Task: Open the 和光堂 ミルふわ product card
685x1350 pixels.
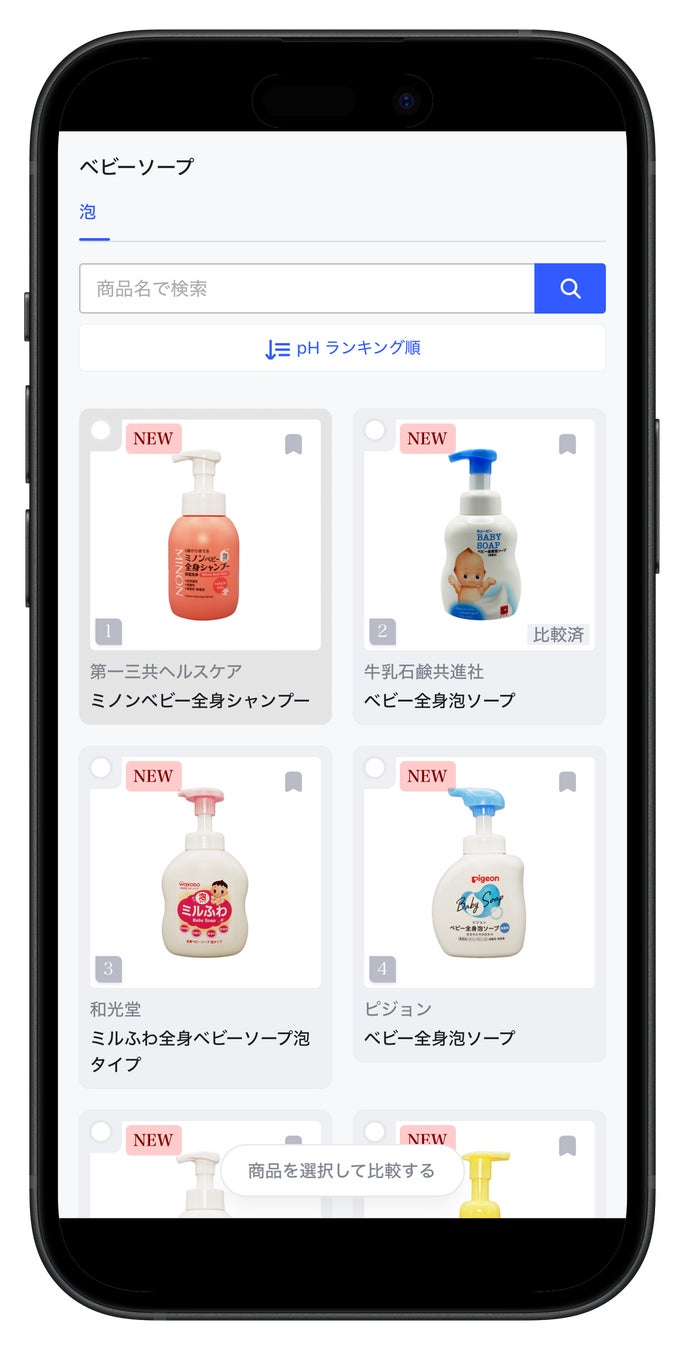Action: click(205, 916)
